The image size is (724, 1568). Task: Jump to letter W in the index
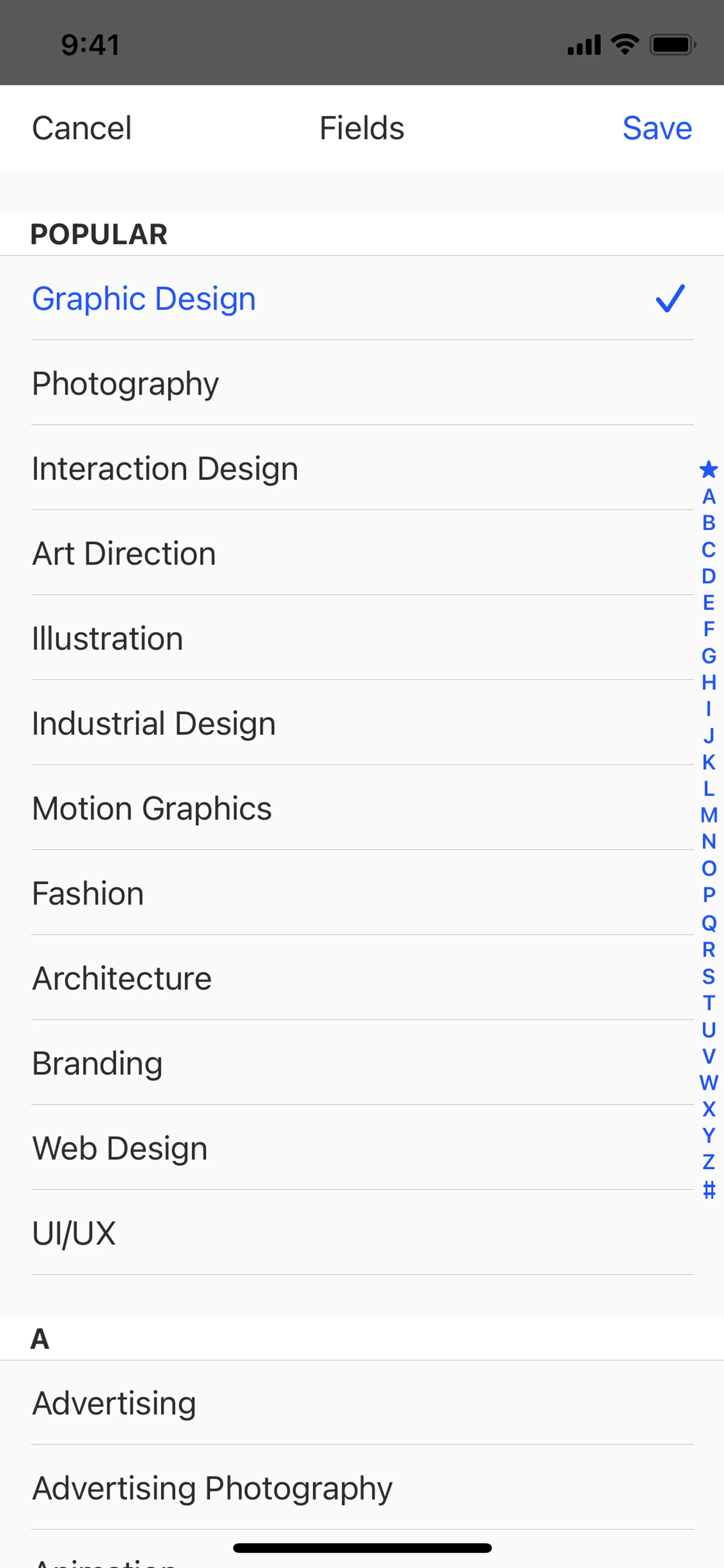click(708, 1082)
